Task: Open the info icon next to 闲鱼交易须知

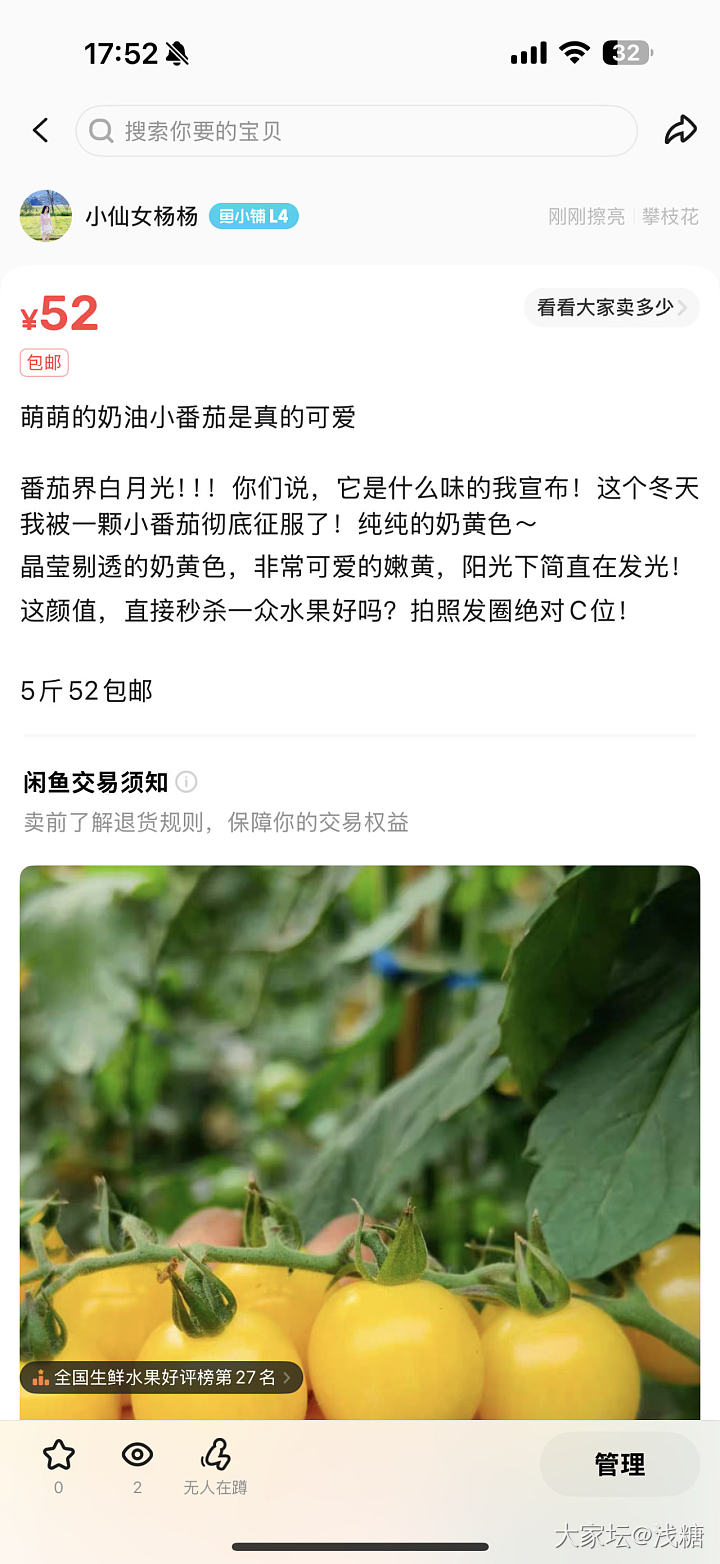Action: (186, 783)
